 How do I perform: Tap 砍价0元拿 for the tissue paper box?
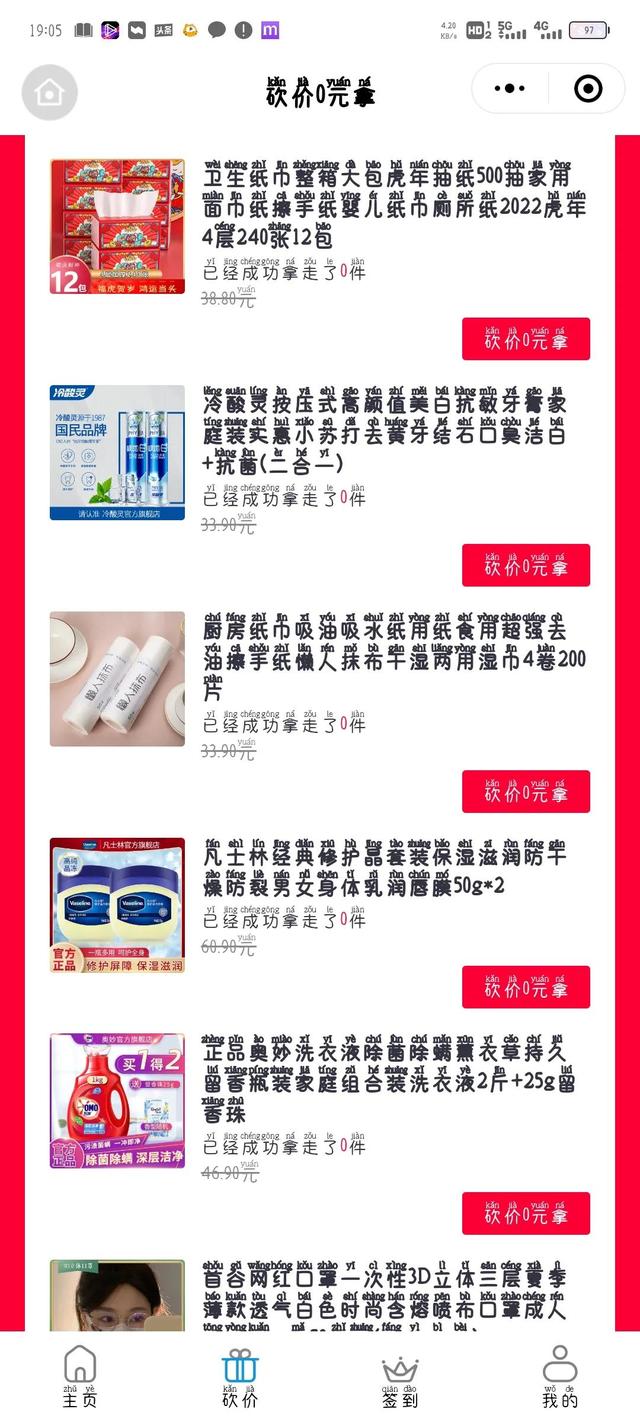pos(526,339)
